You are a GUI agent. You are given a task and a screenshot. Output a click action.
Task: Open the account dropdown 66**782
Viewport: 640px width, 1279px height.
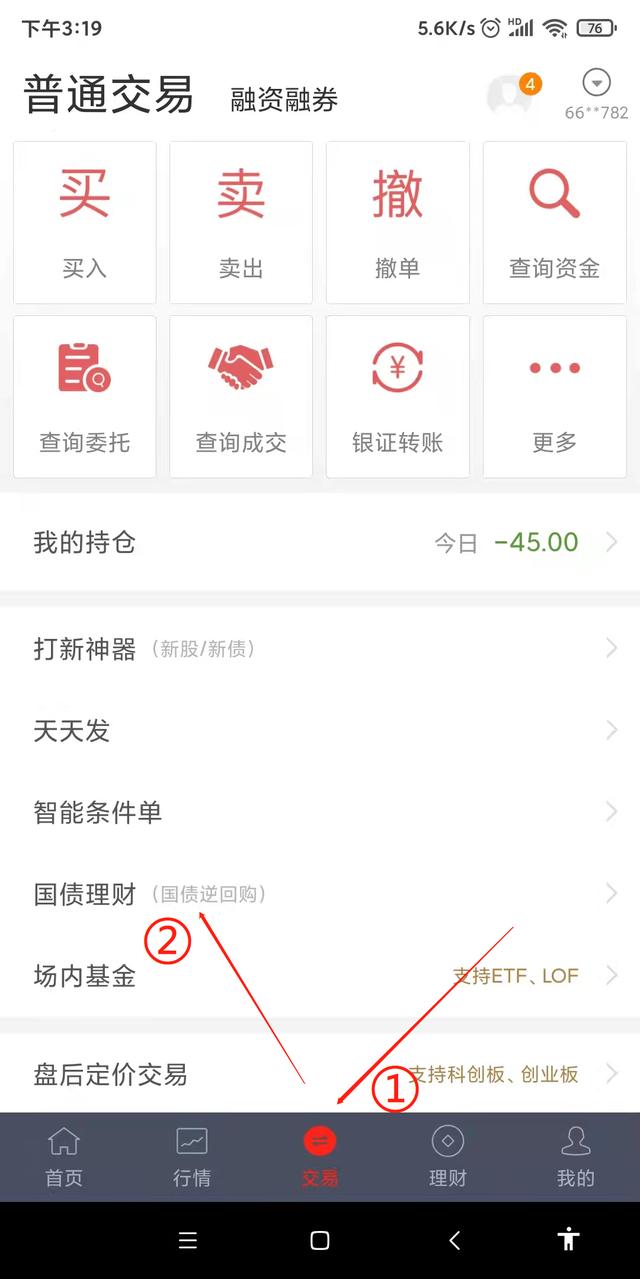click(596, 94)
